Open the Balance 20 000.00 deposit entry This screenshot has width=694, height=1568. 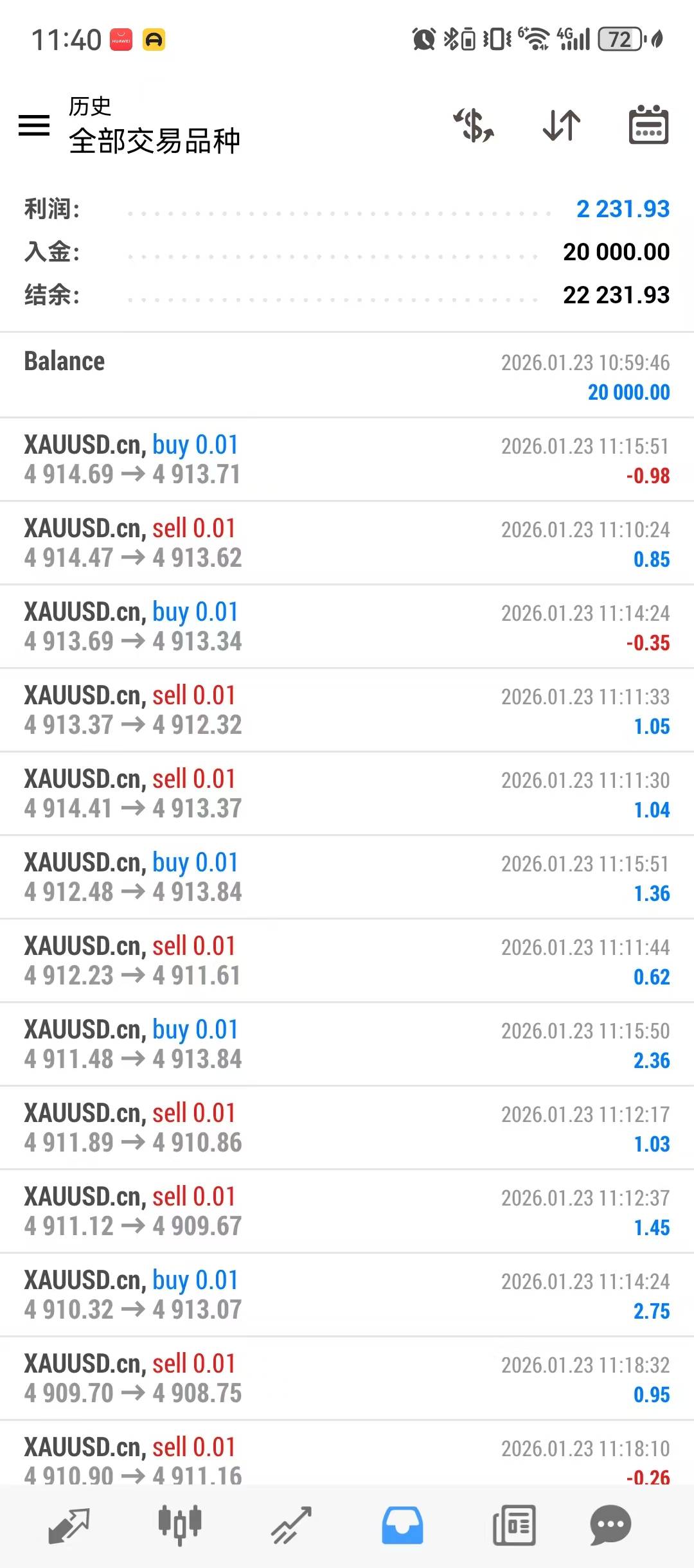click(x=347, y=376)
